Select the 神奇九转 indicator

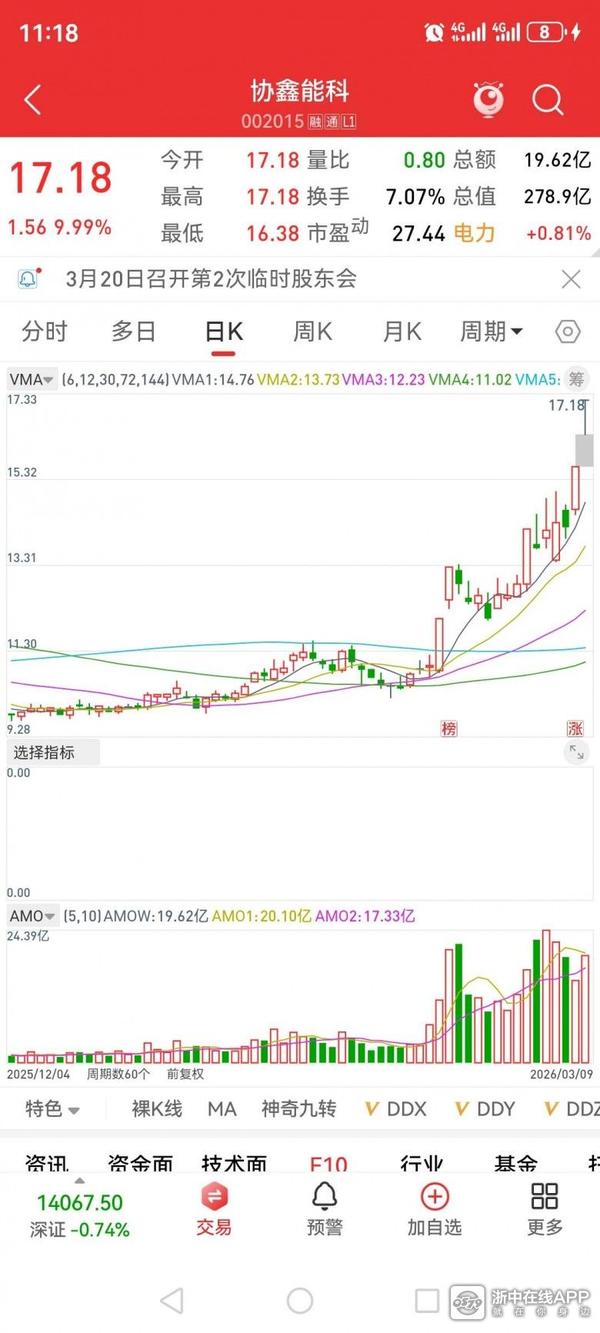pyautogui.click(x=299, y=1108)
